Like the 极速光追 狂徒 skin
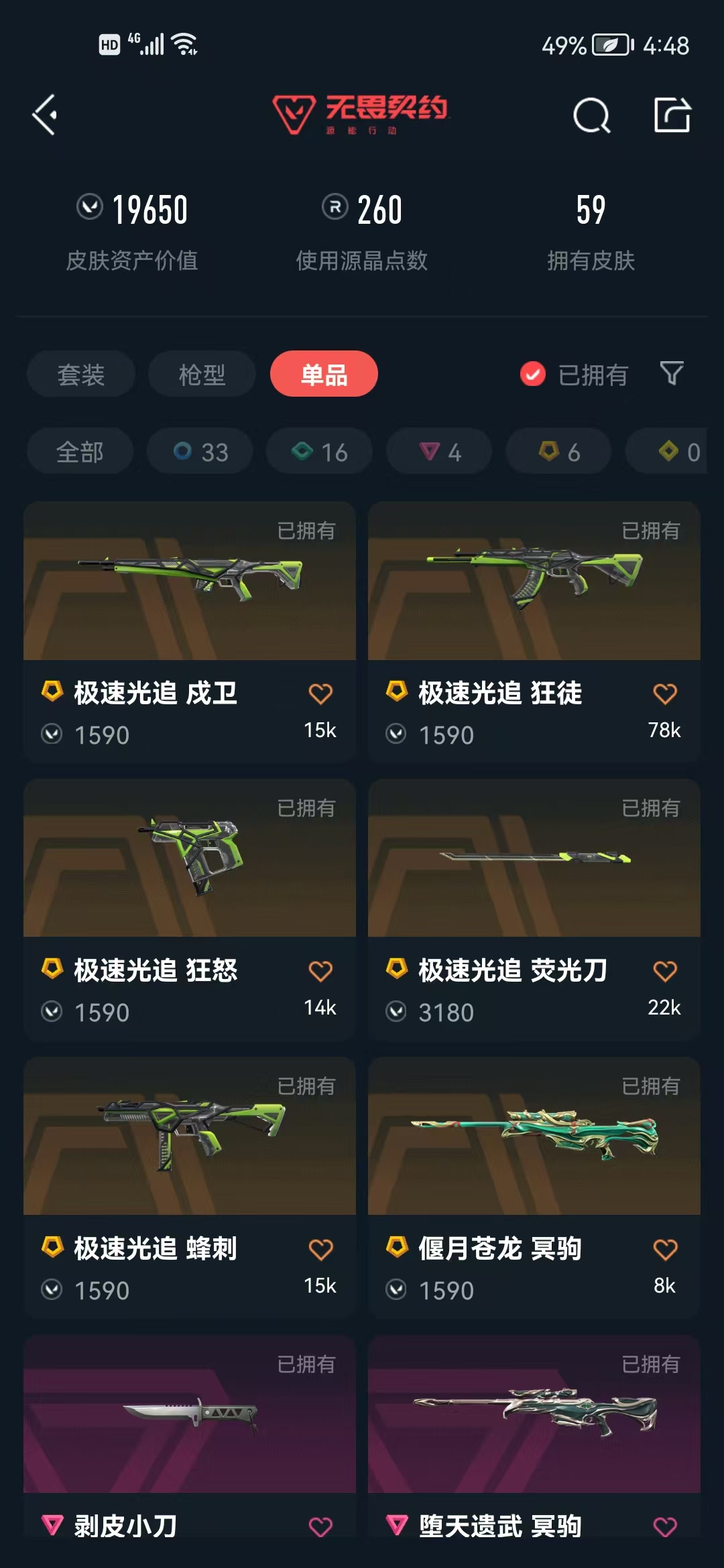This screenshot has height=1568, width=724. (x=665, y=694)
